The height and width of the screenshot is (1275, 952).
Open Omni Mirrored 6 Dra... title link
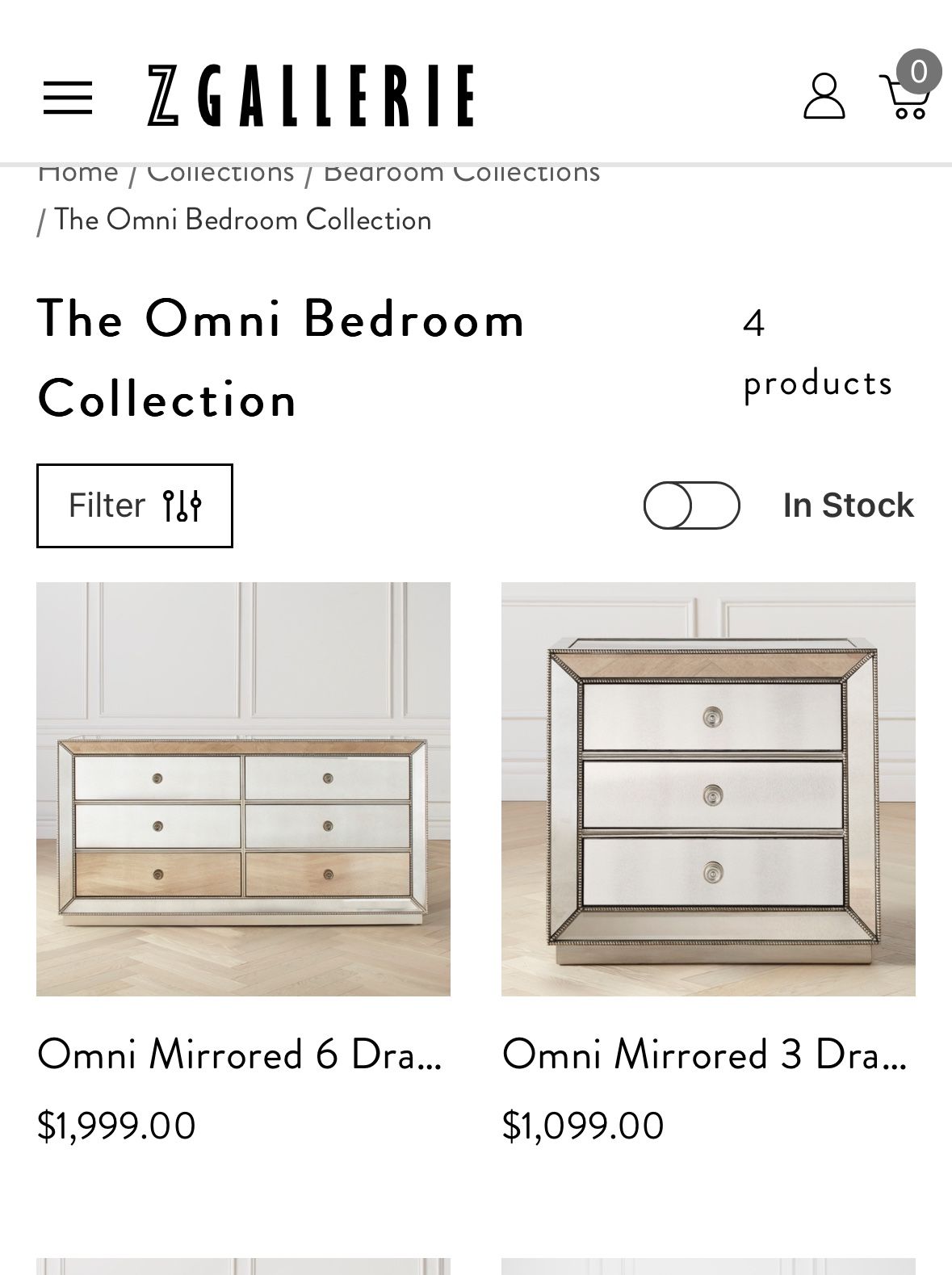240,1054
